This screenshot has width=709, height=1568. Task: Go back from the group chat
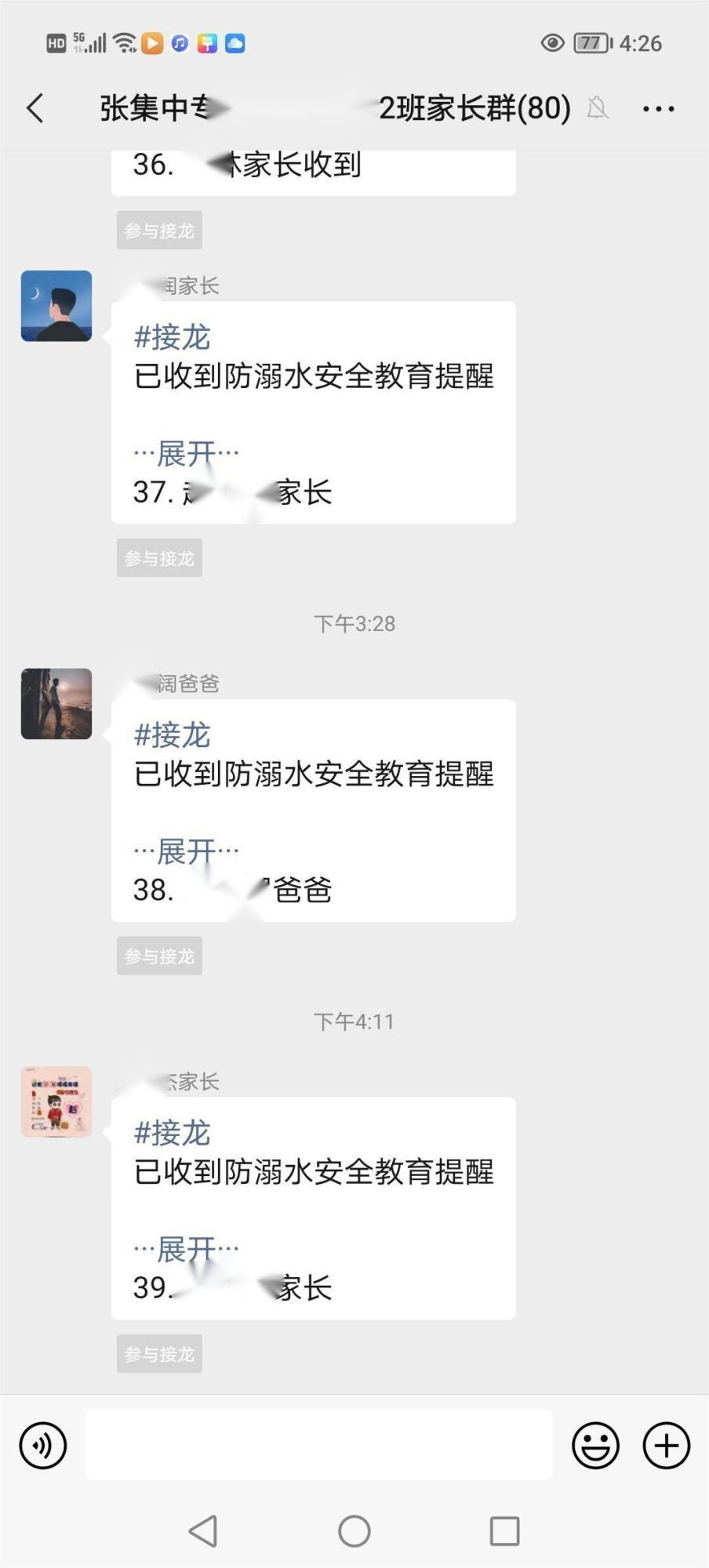pyautogui.click(x=35, y=108)
